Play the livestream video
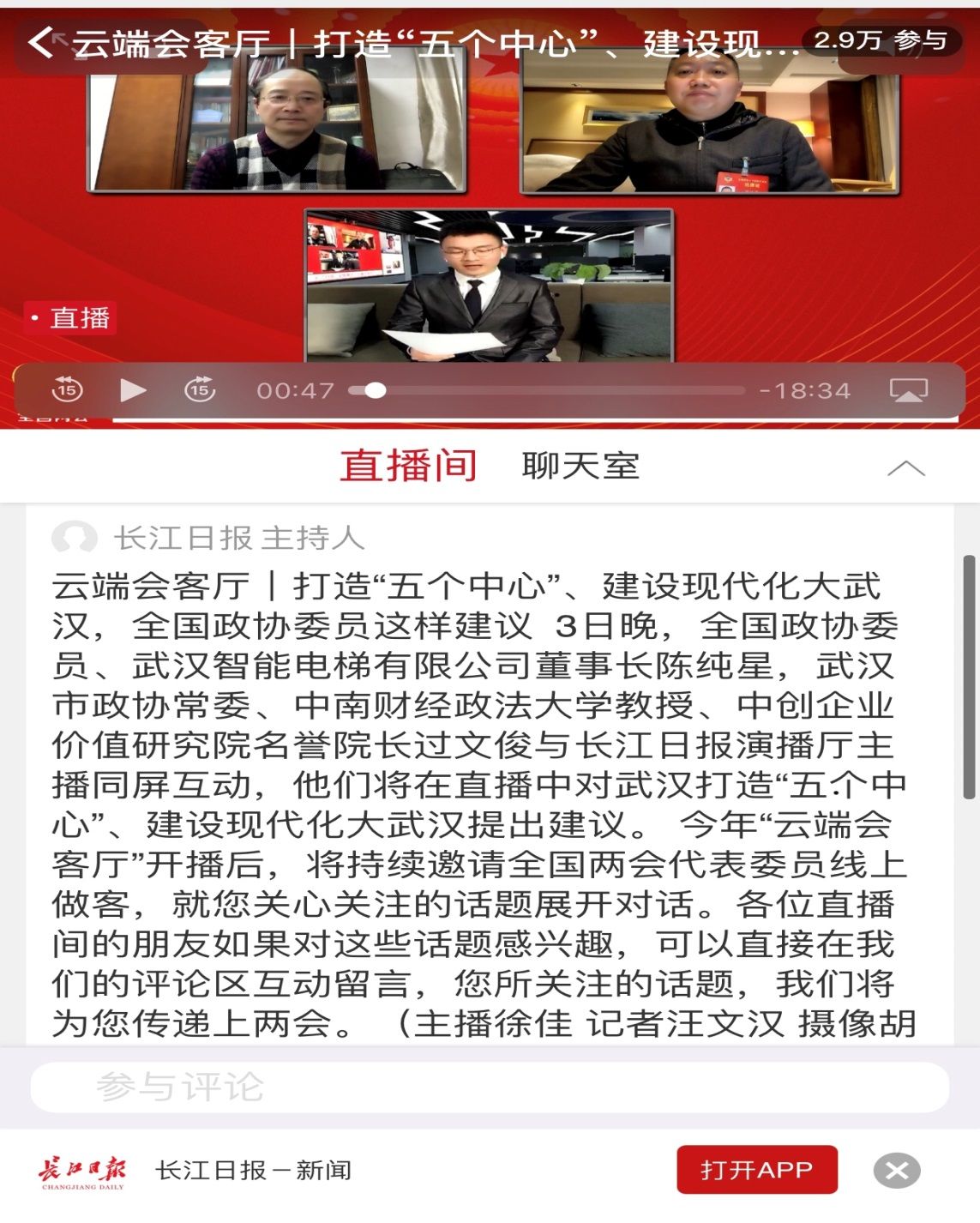The image size is (980, 1223). (132, 390)
